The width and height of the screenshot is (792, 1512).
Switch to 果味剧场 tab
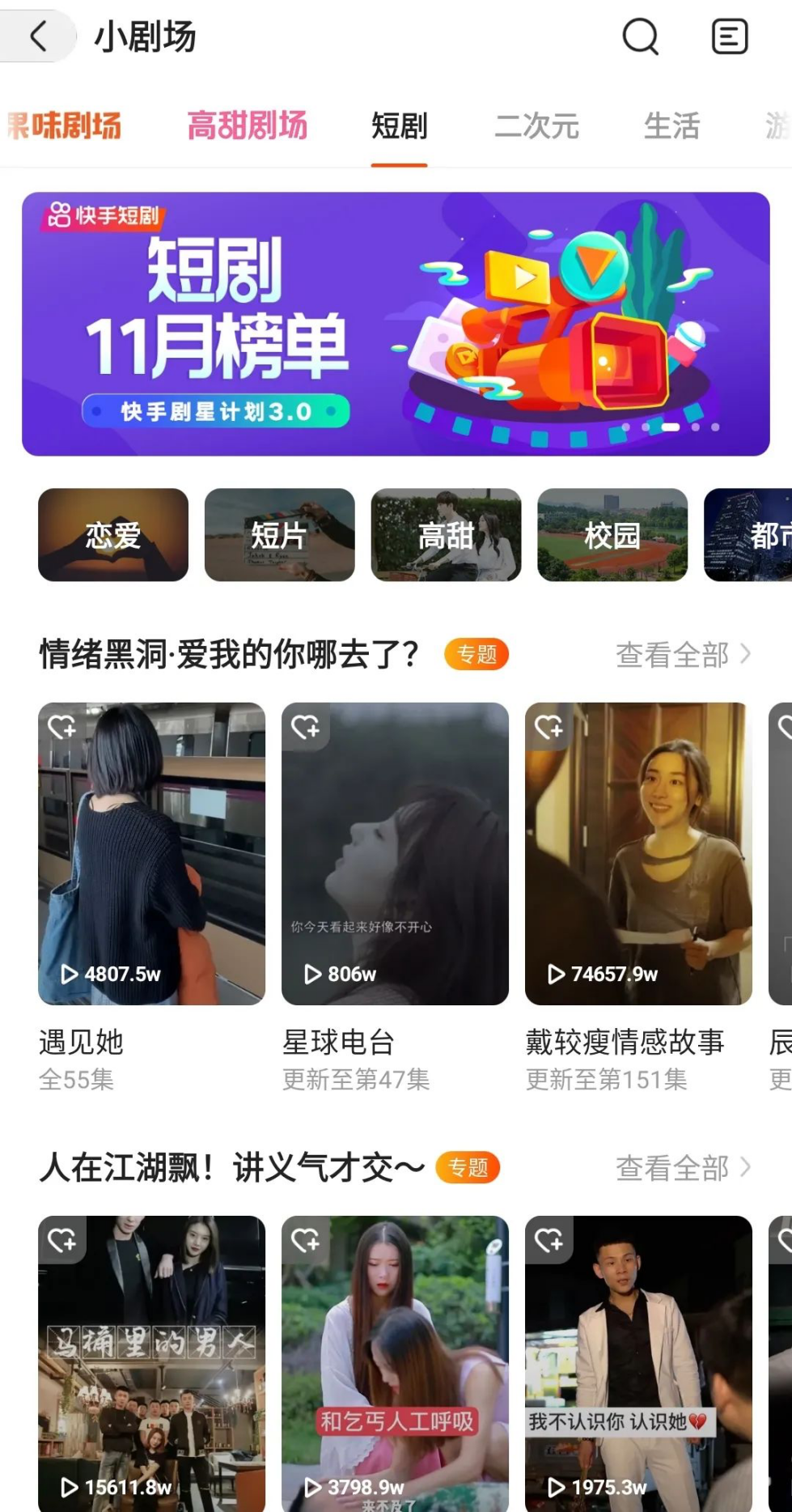[x=65, y=126]
